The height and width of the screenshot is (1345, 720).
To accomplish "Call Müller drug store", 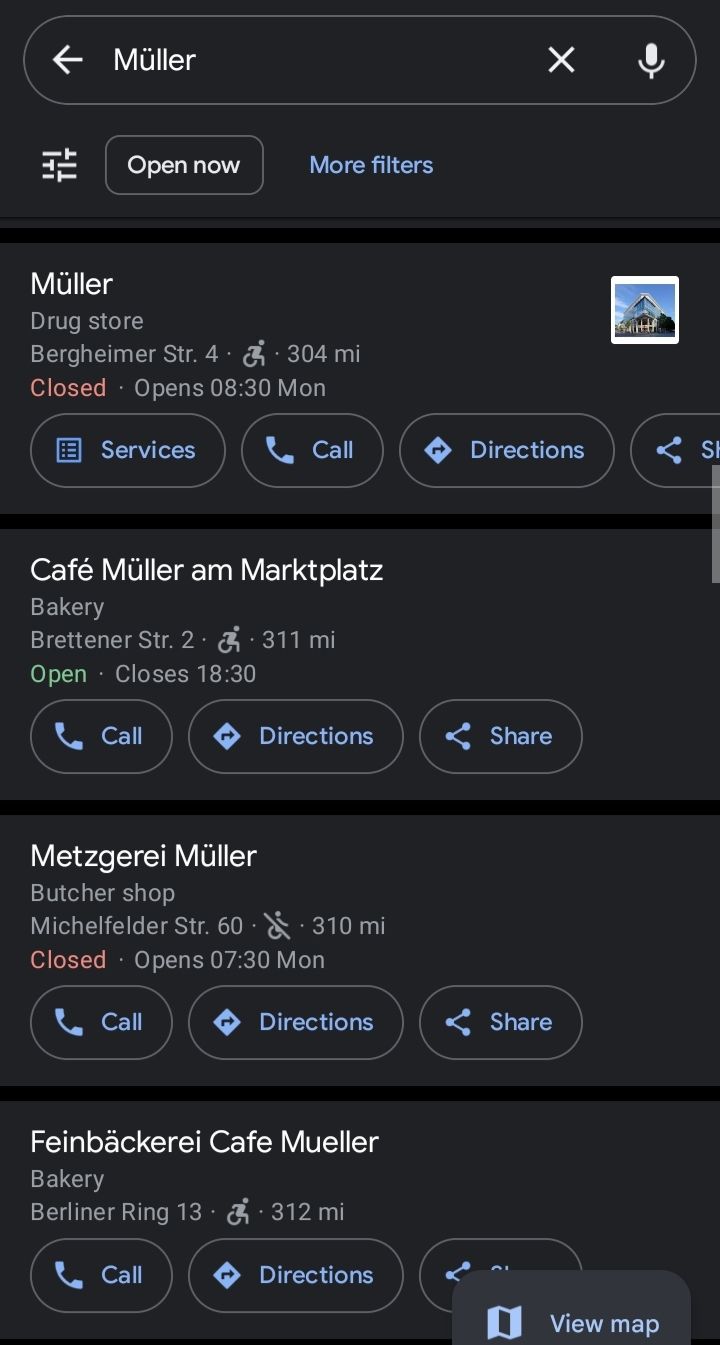I will pyautogui.click(x=312, y=450).
